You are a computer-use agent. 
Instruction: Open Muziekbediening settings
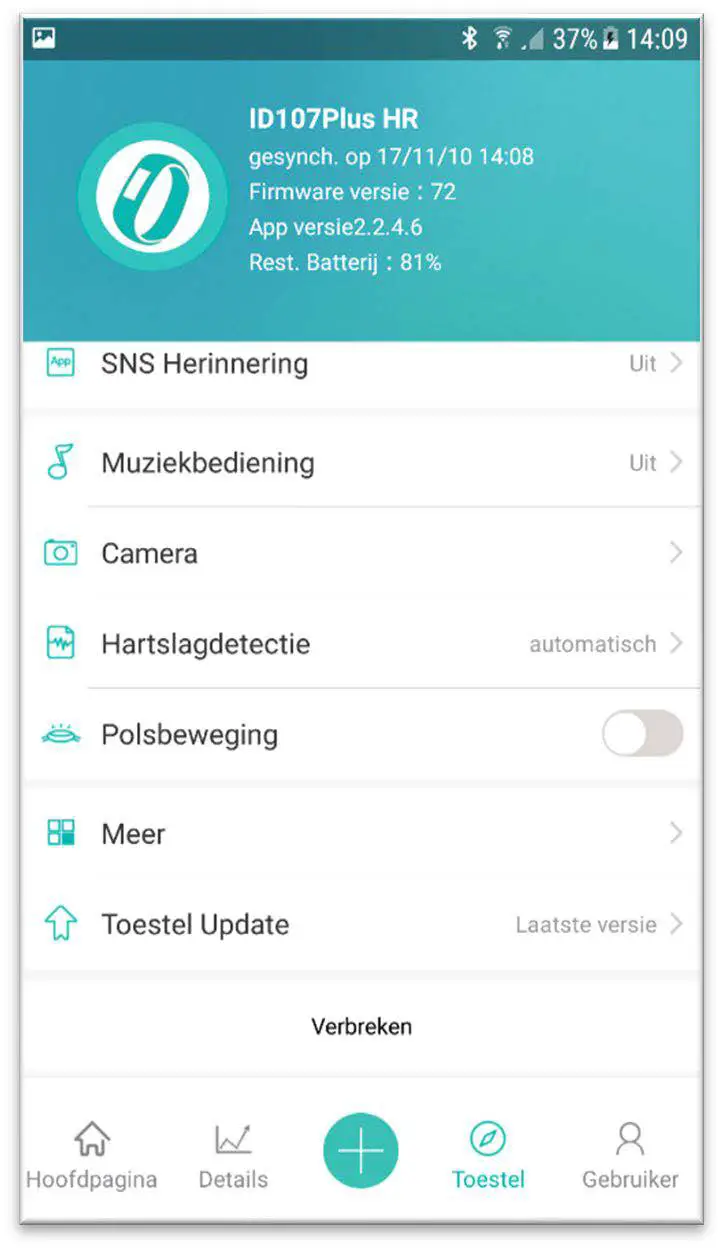(360, 463)
